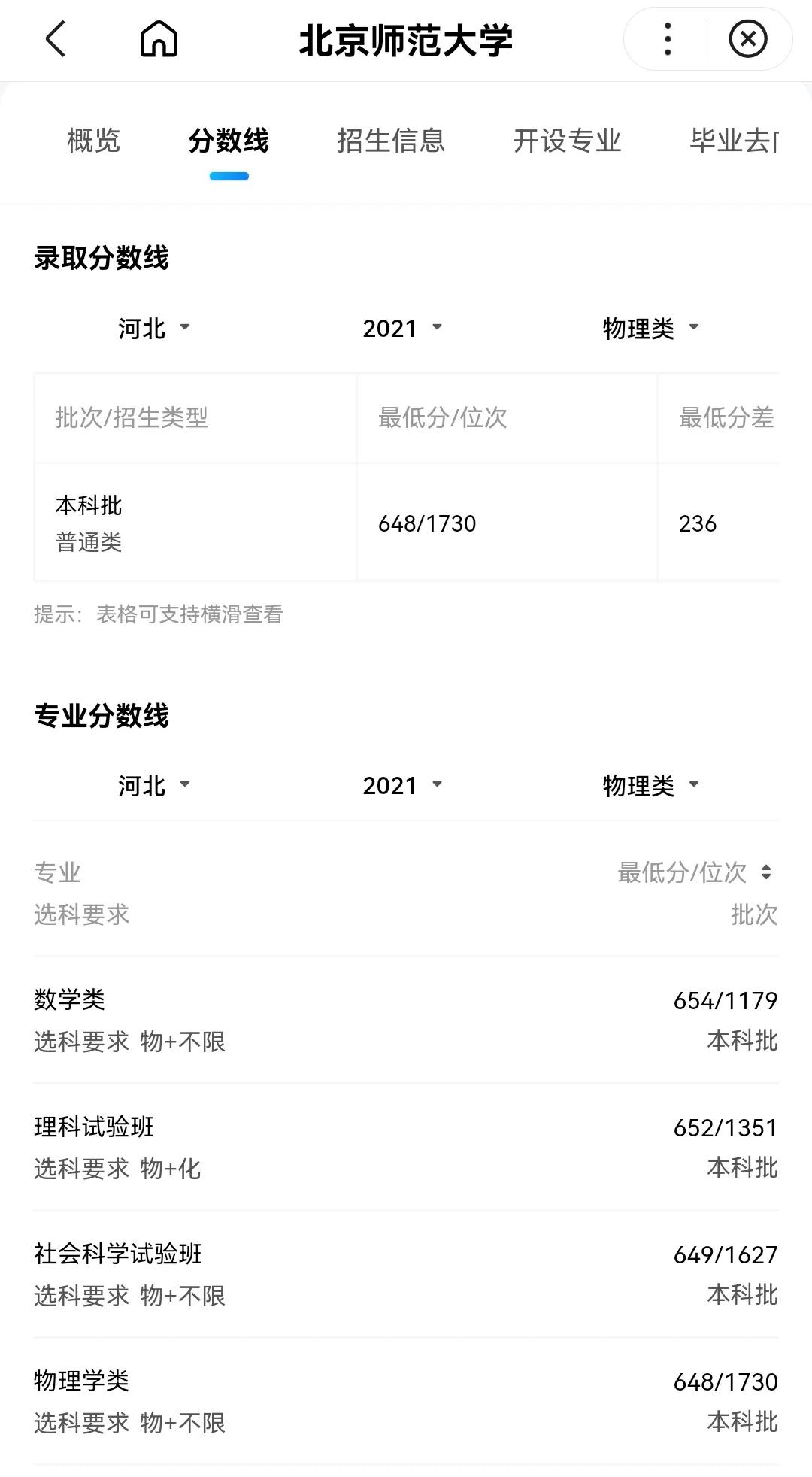Toggle sorting on the 最低分/位次 column
Image resolution: width=812 pixels, height=1477 pixels.
pos(768,872)
